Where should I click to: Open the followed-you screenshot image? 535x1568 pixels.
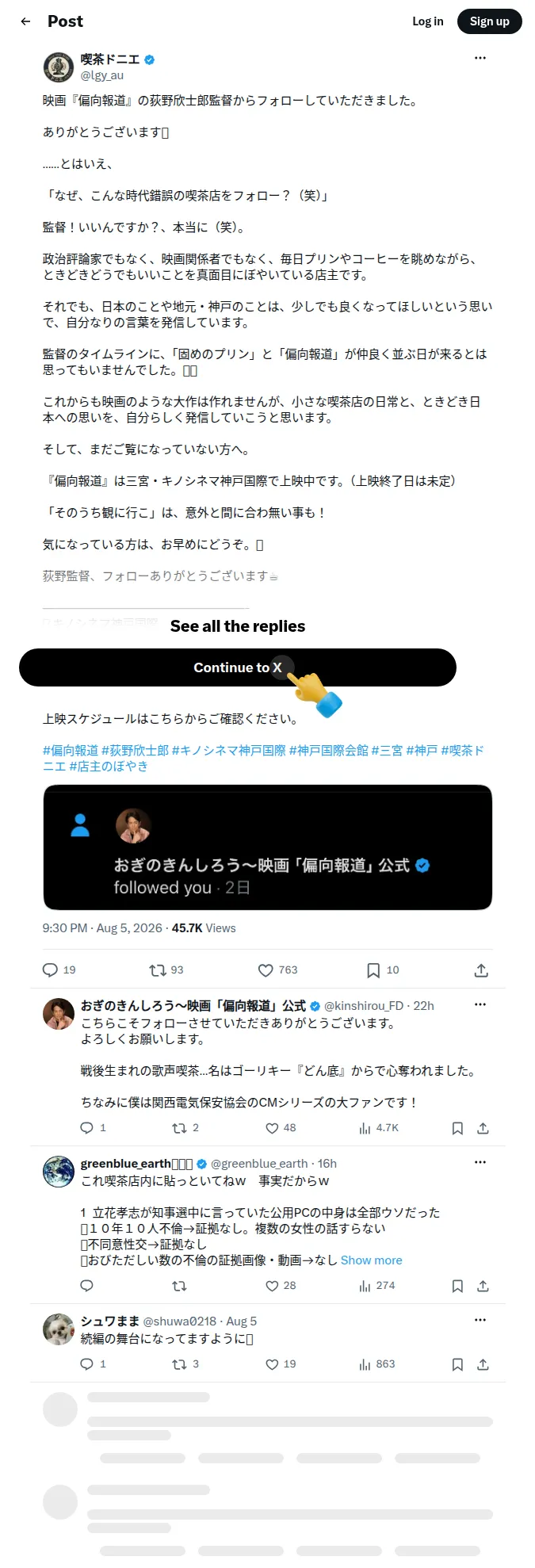[x=268, y=847]
